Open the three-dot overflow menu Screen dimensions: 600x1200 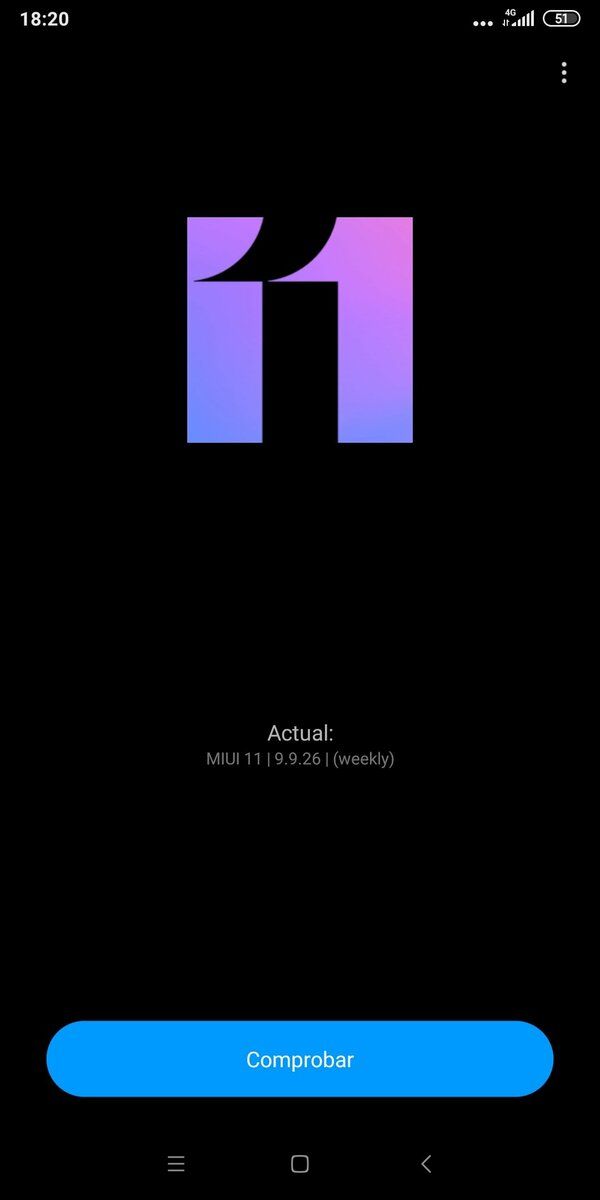[564, 72]
